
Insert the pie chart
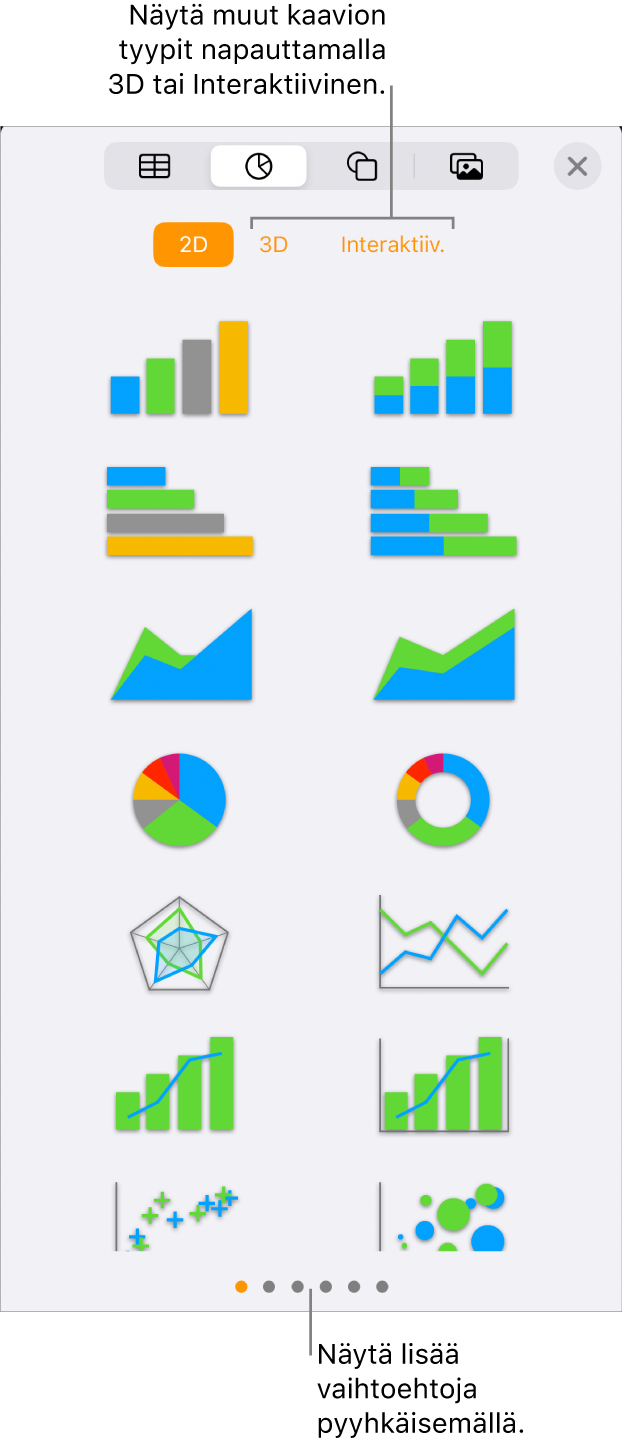179,799
